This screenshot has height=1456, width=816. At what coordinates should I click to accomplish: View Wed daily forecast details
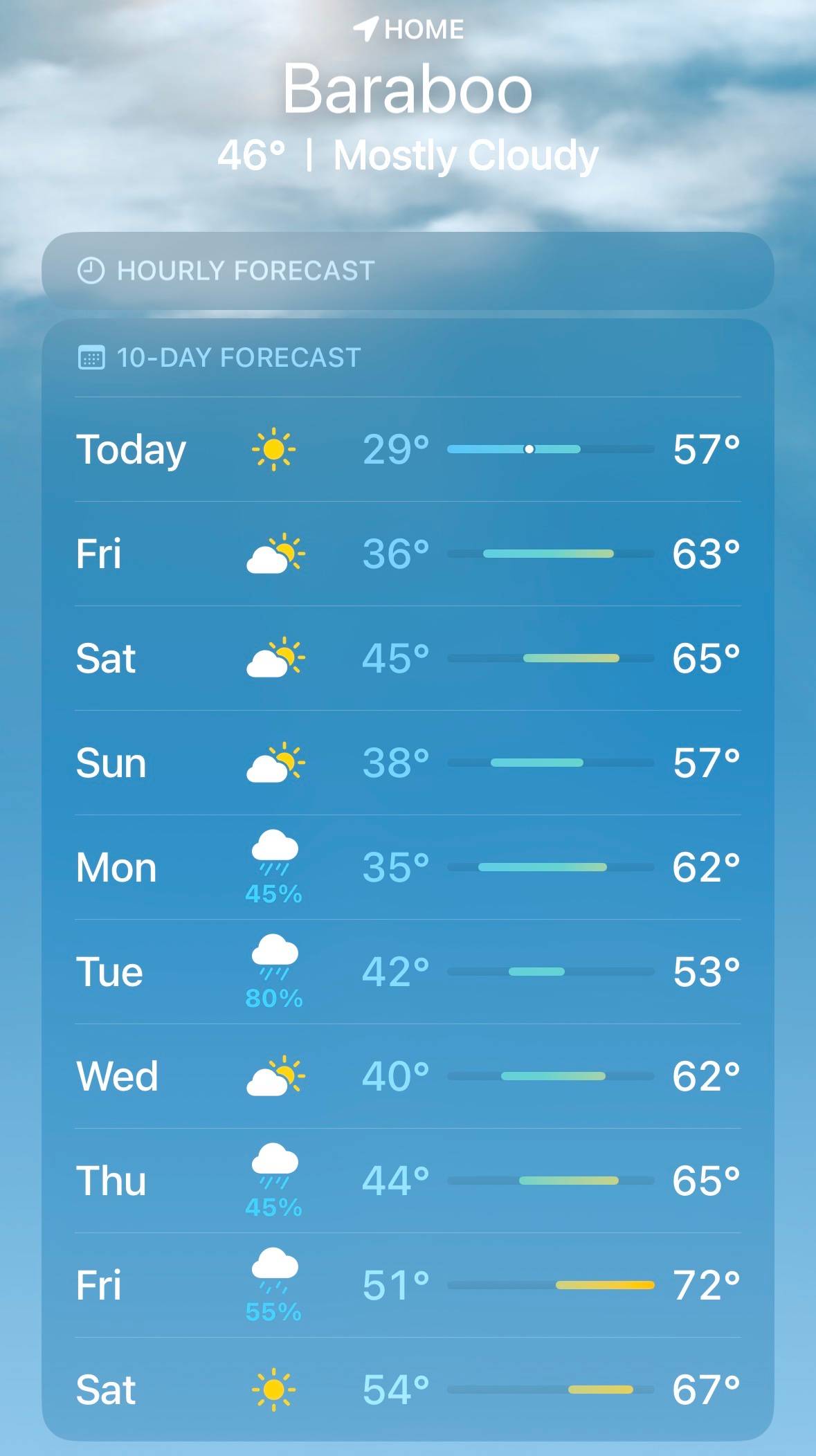[x=408, y=1076]
